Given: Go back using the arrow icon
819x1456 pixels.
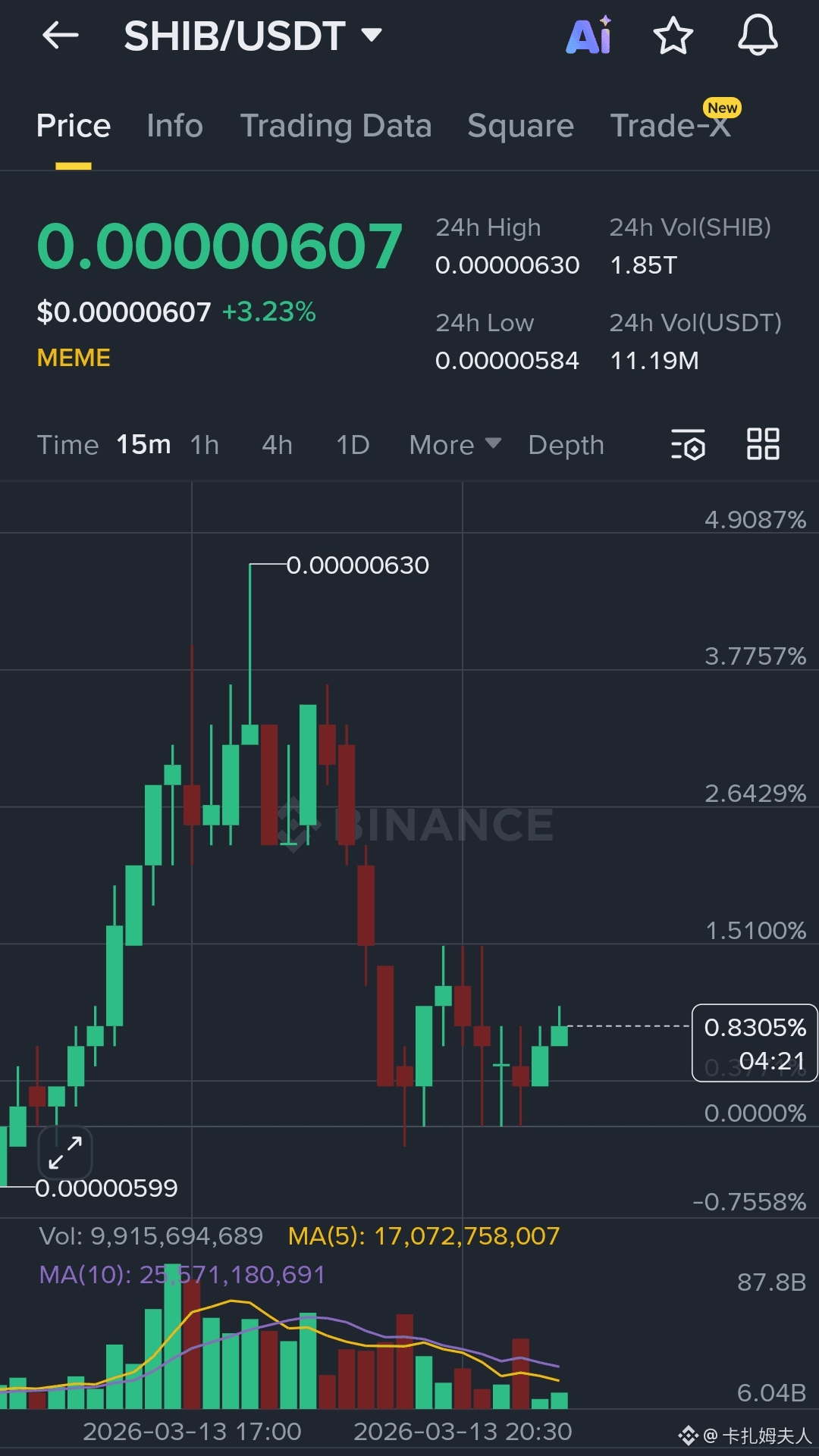Looking at the screenshot, I should (x=61, y=35).
